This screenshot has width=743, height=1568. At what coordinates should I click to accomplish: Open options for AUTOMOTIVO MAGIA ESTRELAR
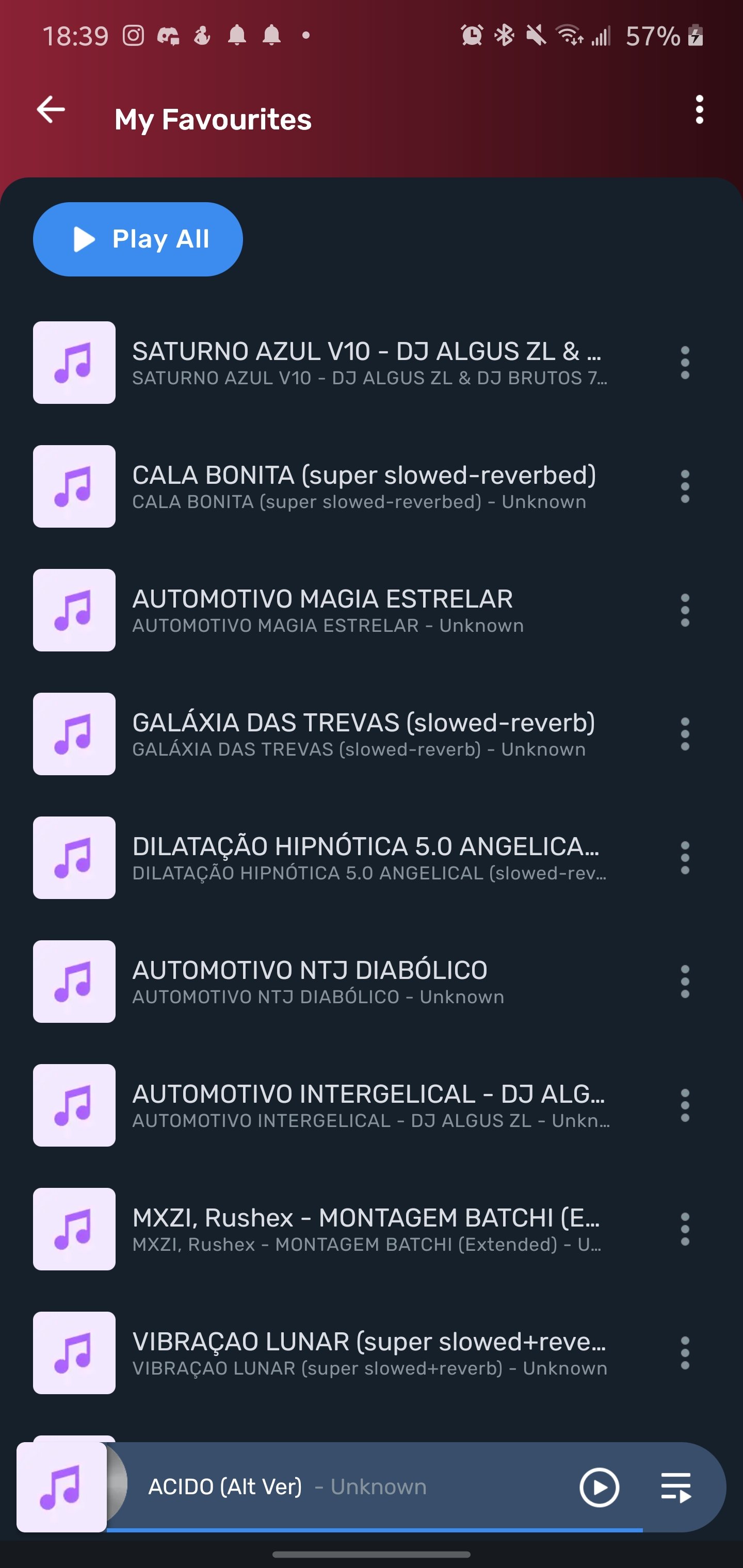685,611
